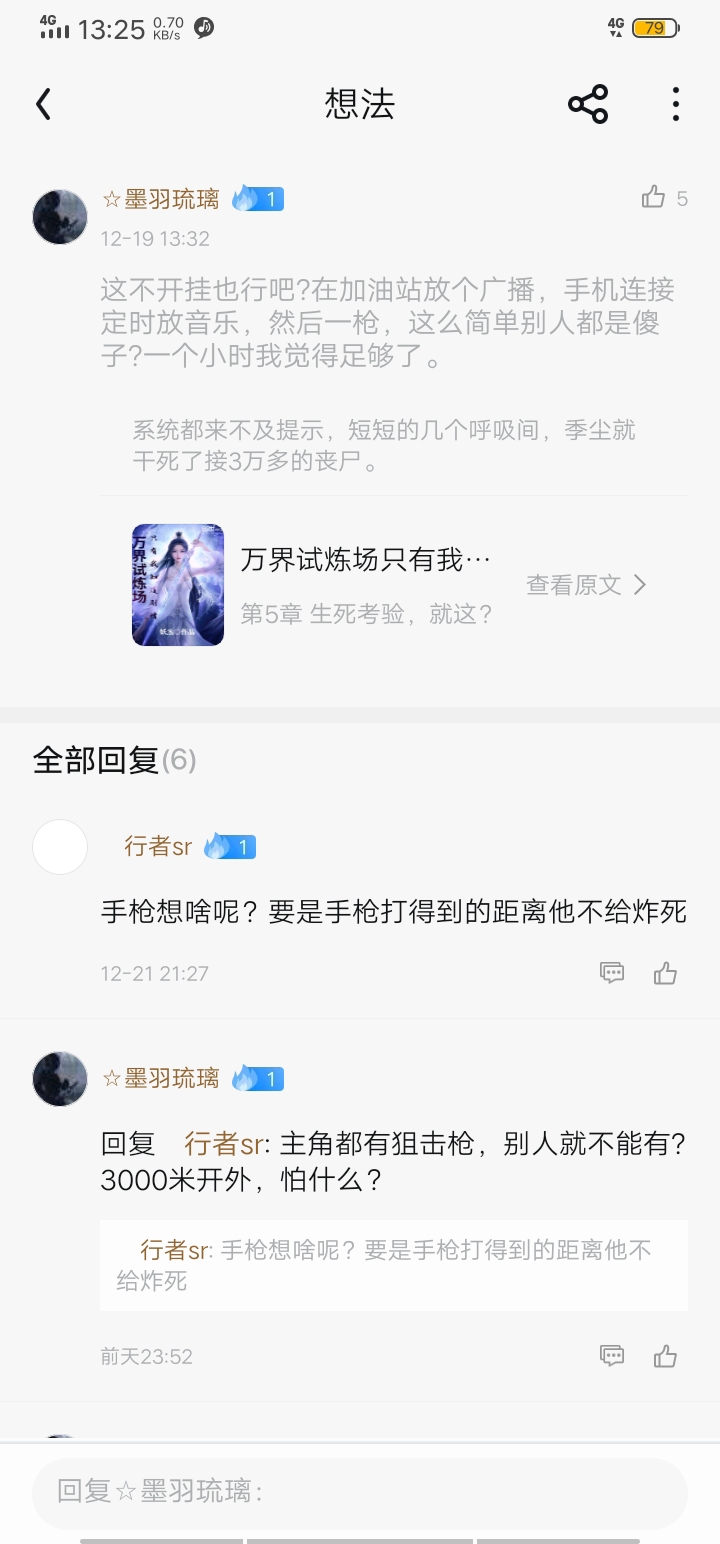Tap 查看原文 to view the original chapter
The height and width of the screenshot is (1544, 720).
coord(586,585)
